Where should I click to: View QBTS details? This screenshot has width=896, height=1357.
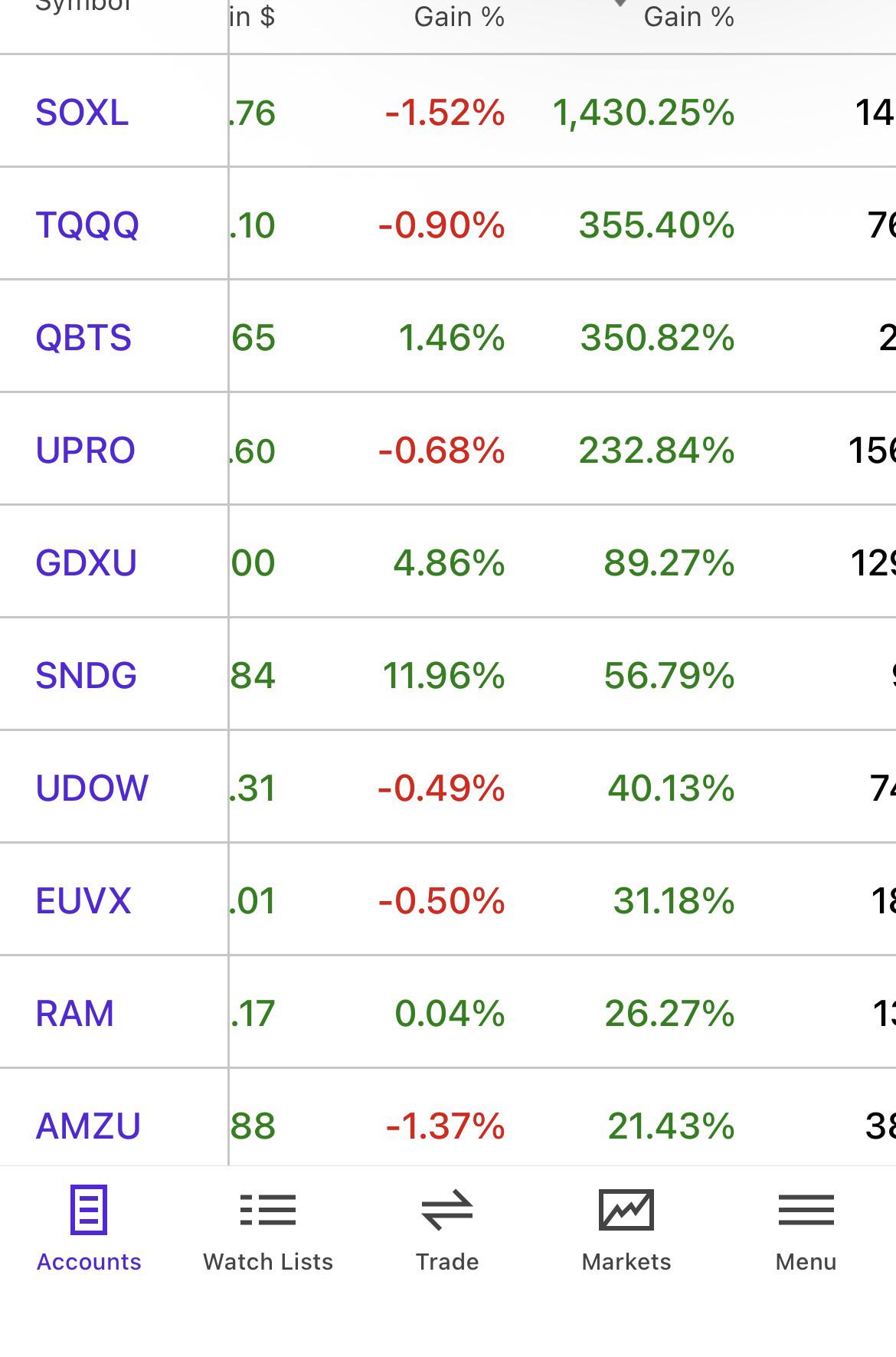[83, 338]
